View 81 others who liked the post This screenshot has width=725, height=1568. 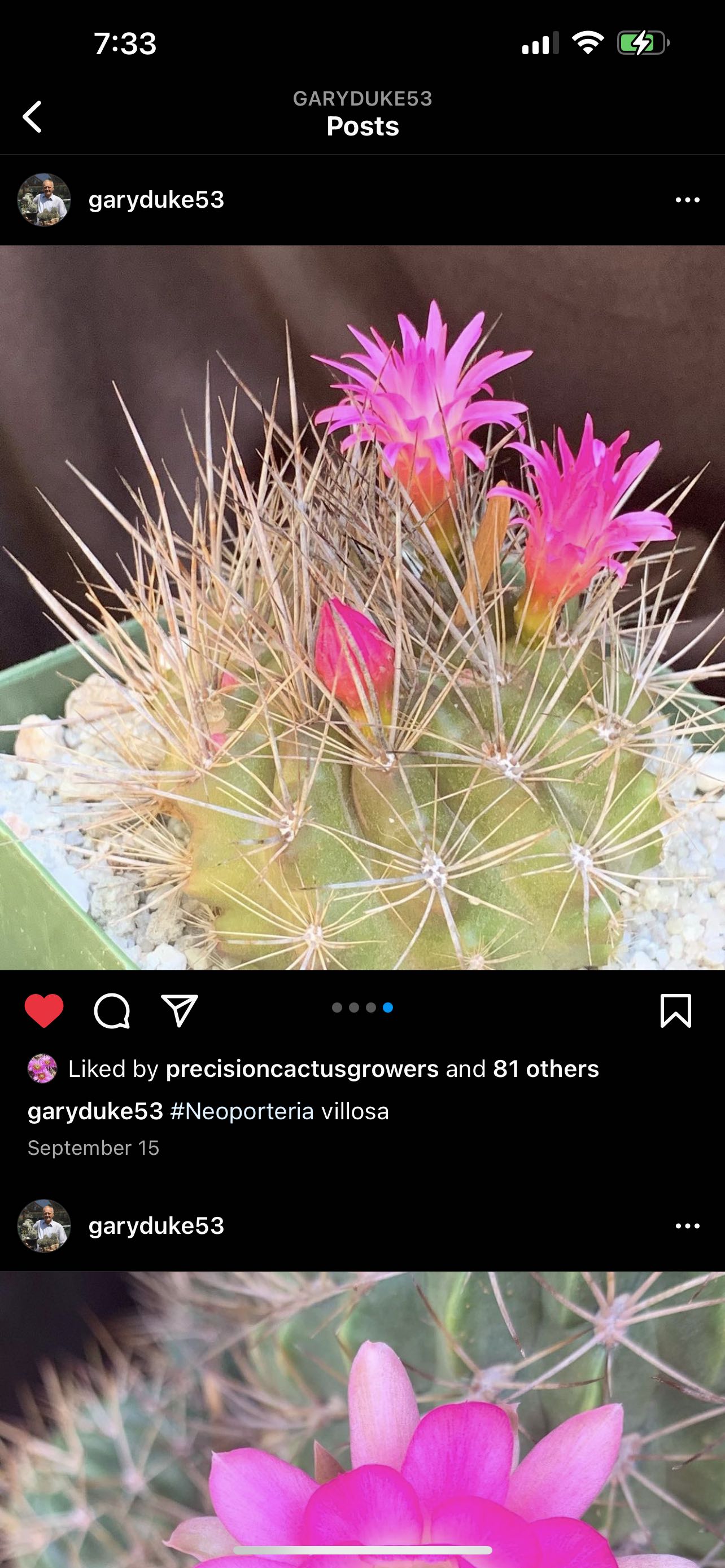(x=544, y=1068)
